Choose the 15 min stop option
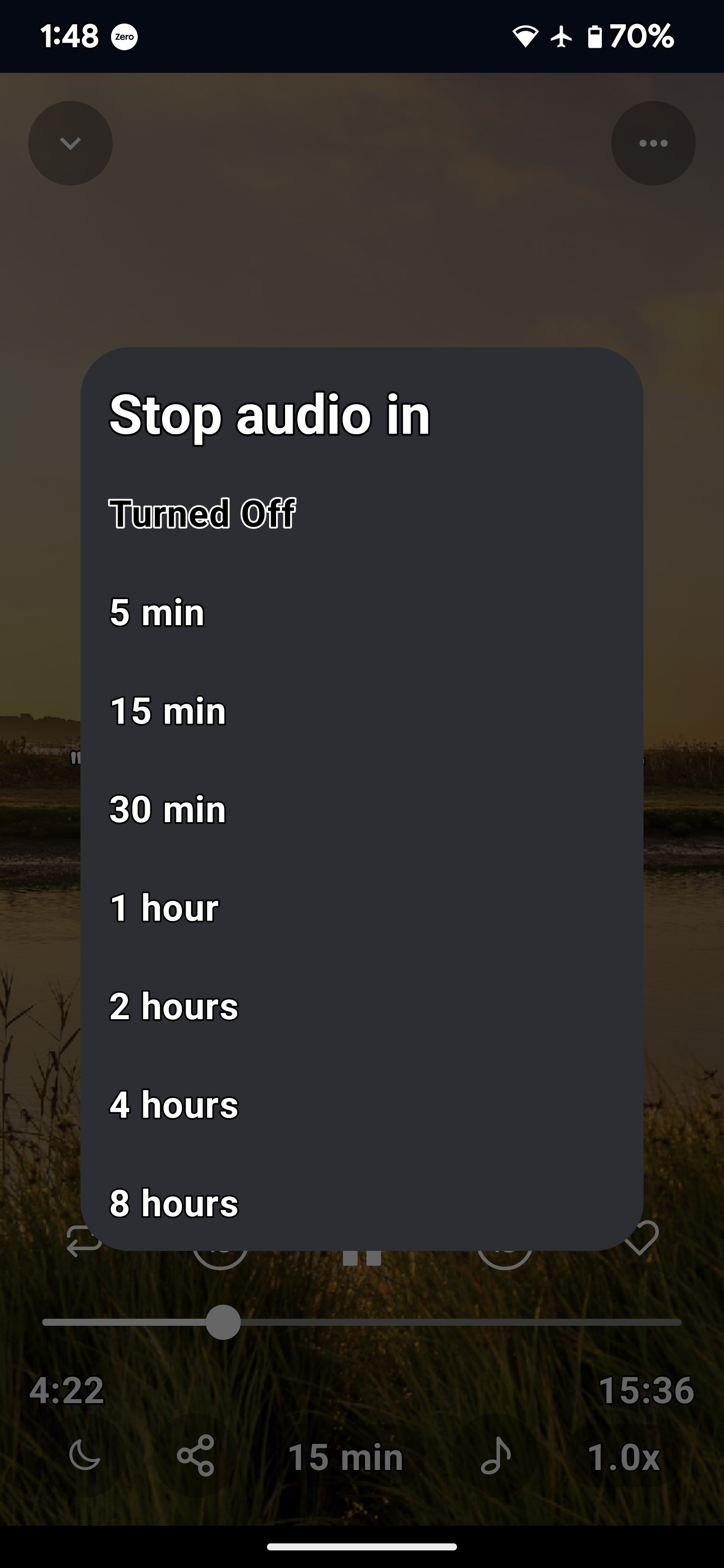724x1568 pixels. (361, 710)
